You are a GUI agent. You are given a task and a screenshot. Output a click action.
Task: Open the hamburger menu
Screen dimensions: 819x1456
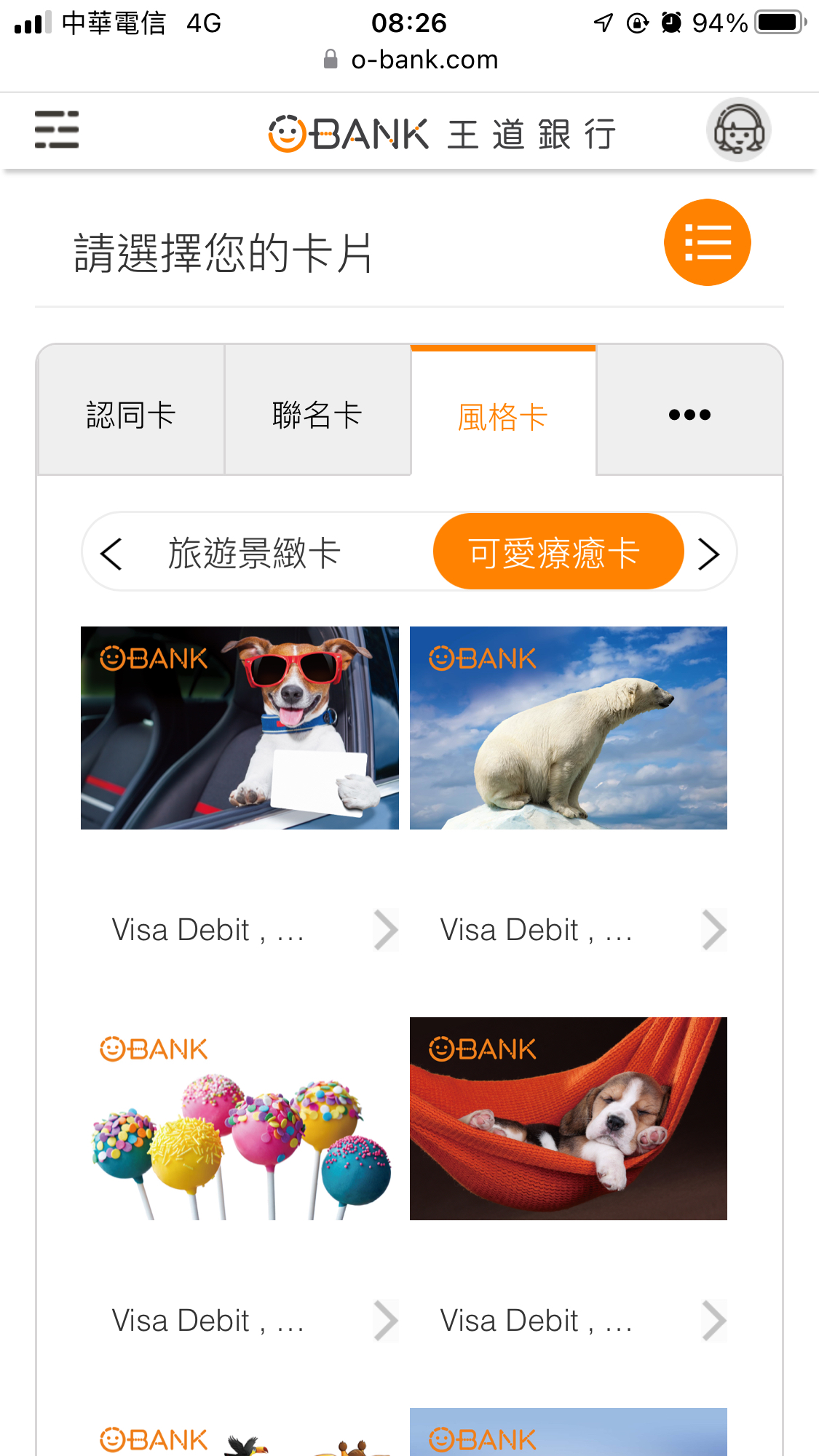[57, 130]
